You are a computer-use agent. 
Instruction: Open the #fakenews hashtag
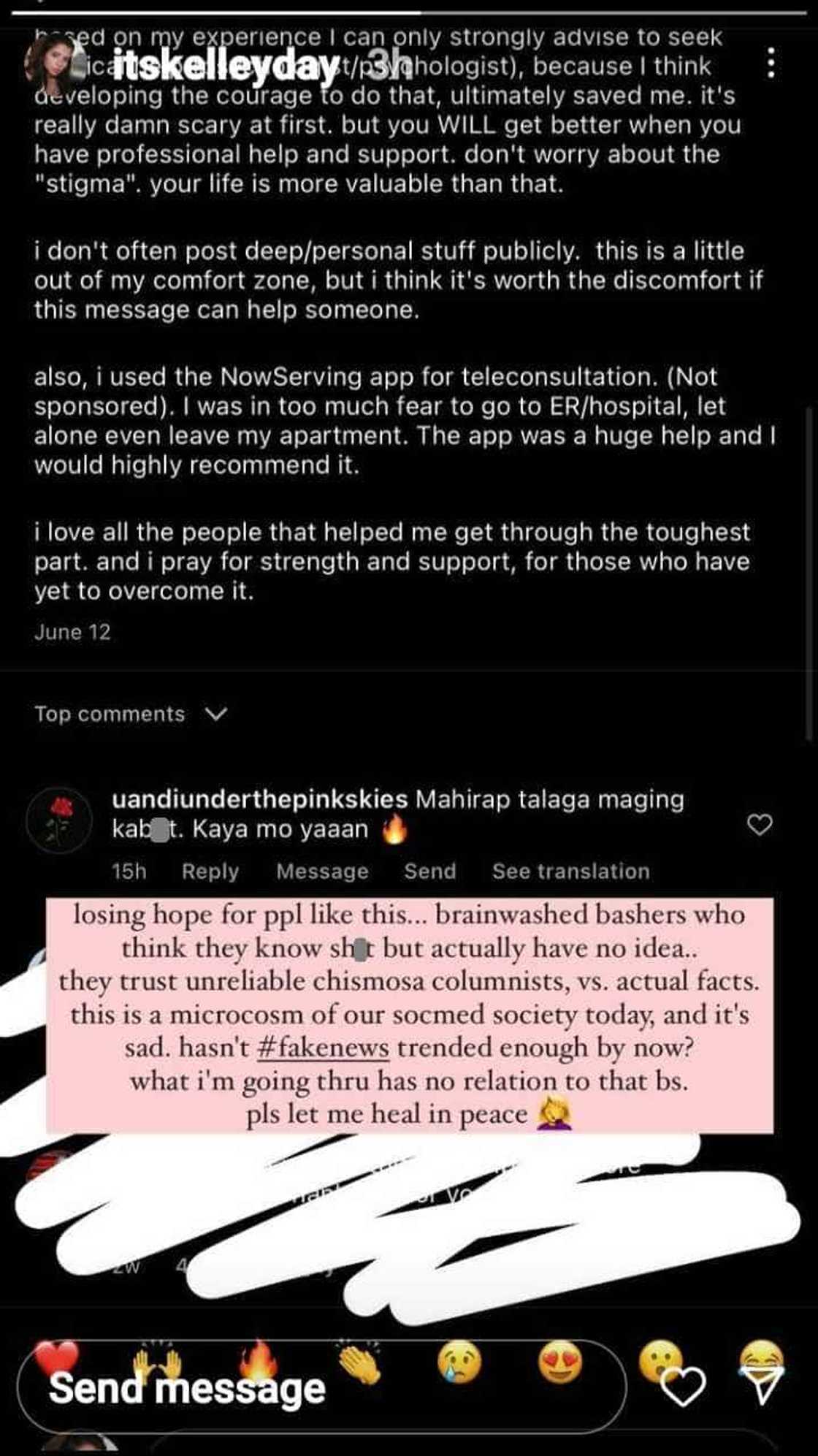[x=324, y=1048]
